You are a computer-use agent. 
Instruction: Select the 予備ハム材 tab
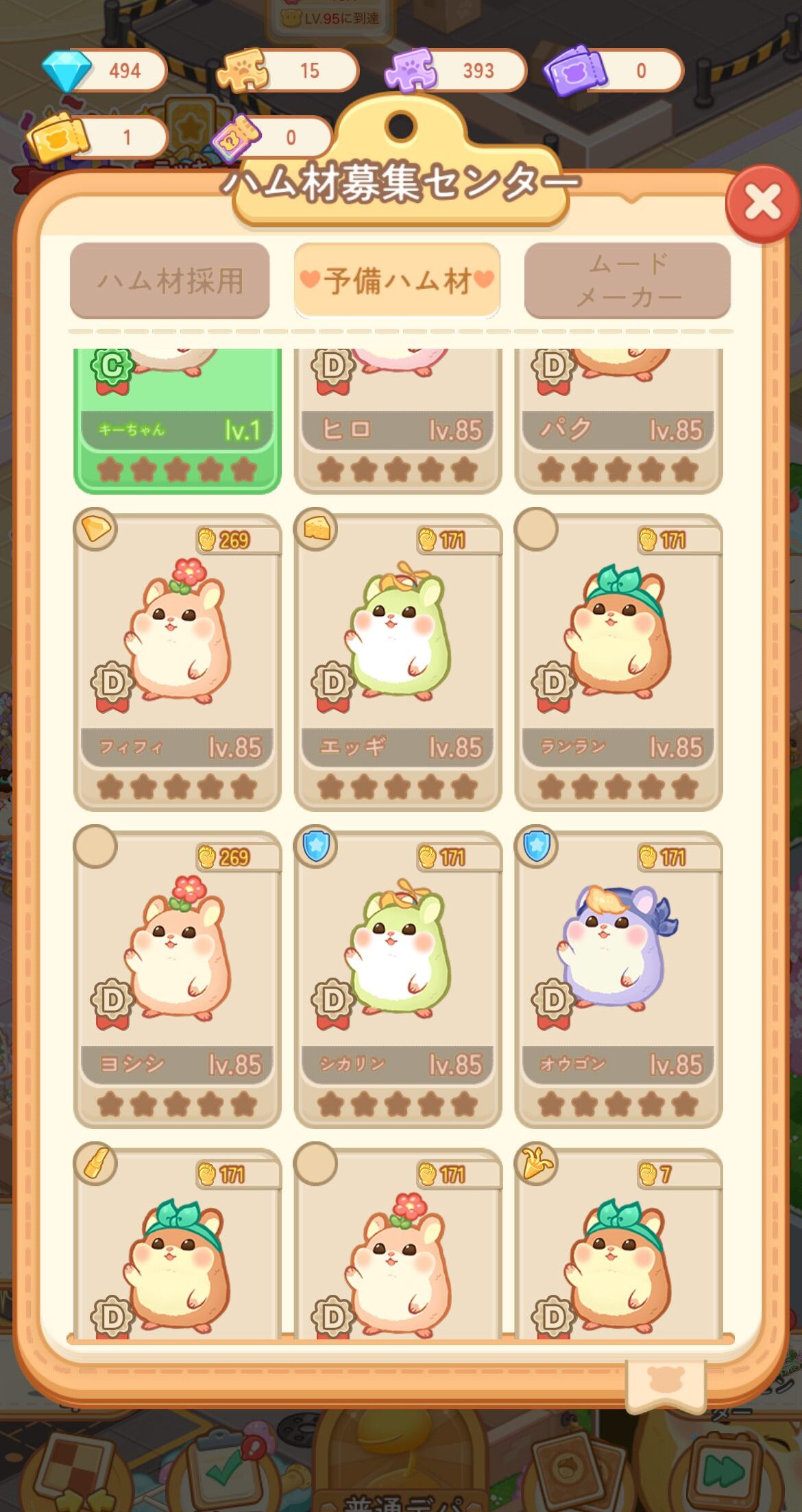[397, 280]
